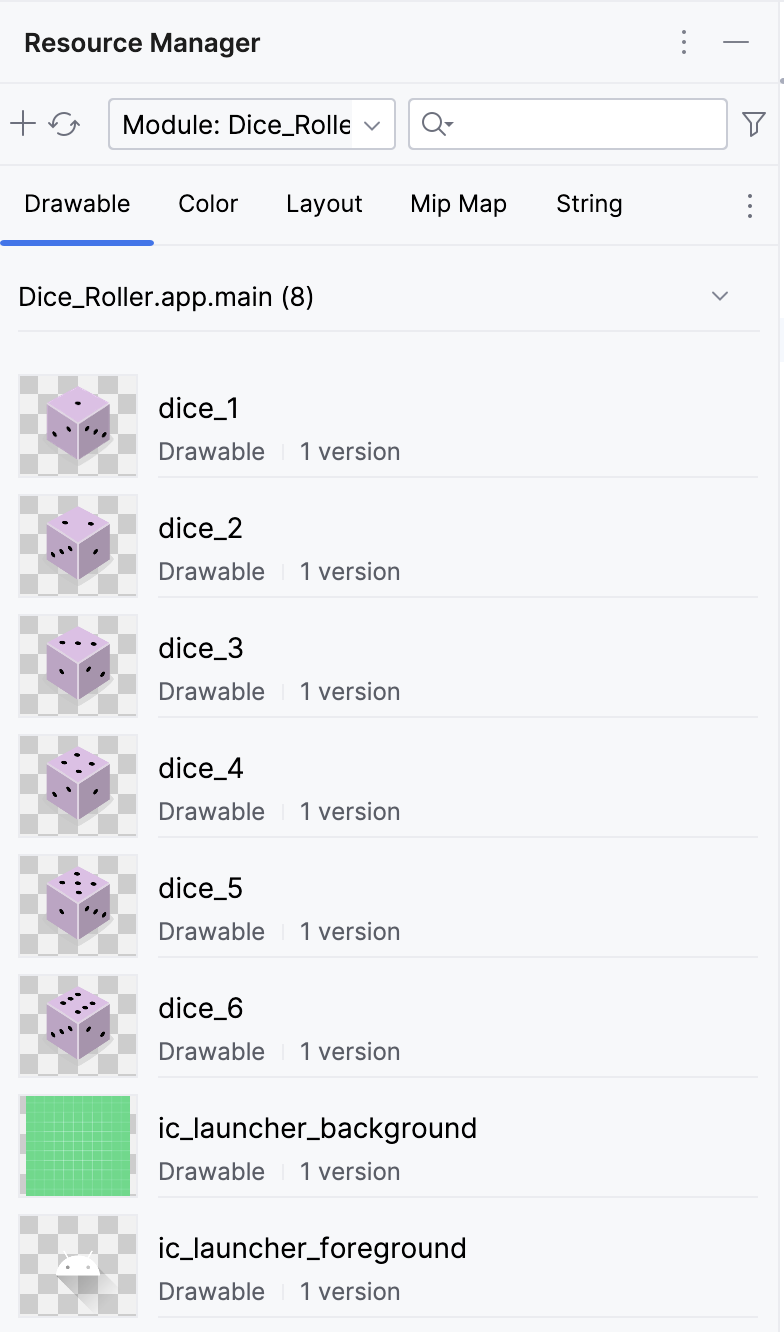Screen dimensions: 784x1332
Task: Switch to the String tab
Action: coord(589,204)
